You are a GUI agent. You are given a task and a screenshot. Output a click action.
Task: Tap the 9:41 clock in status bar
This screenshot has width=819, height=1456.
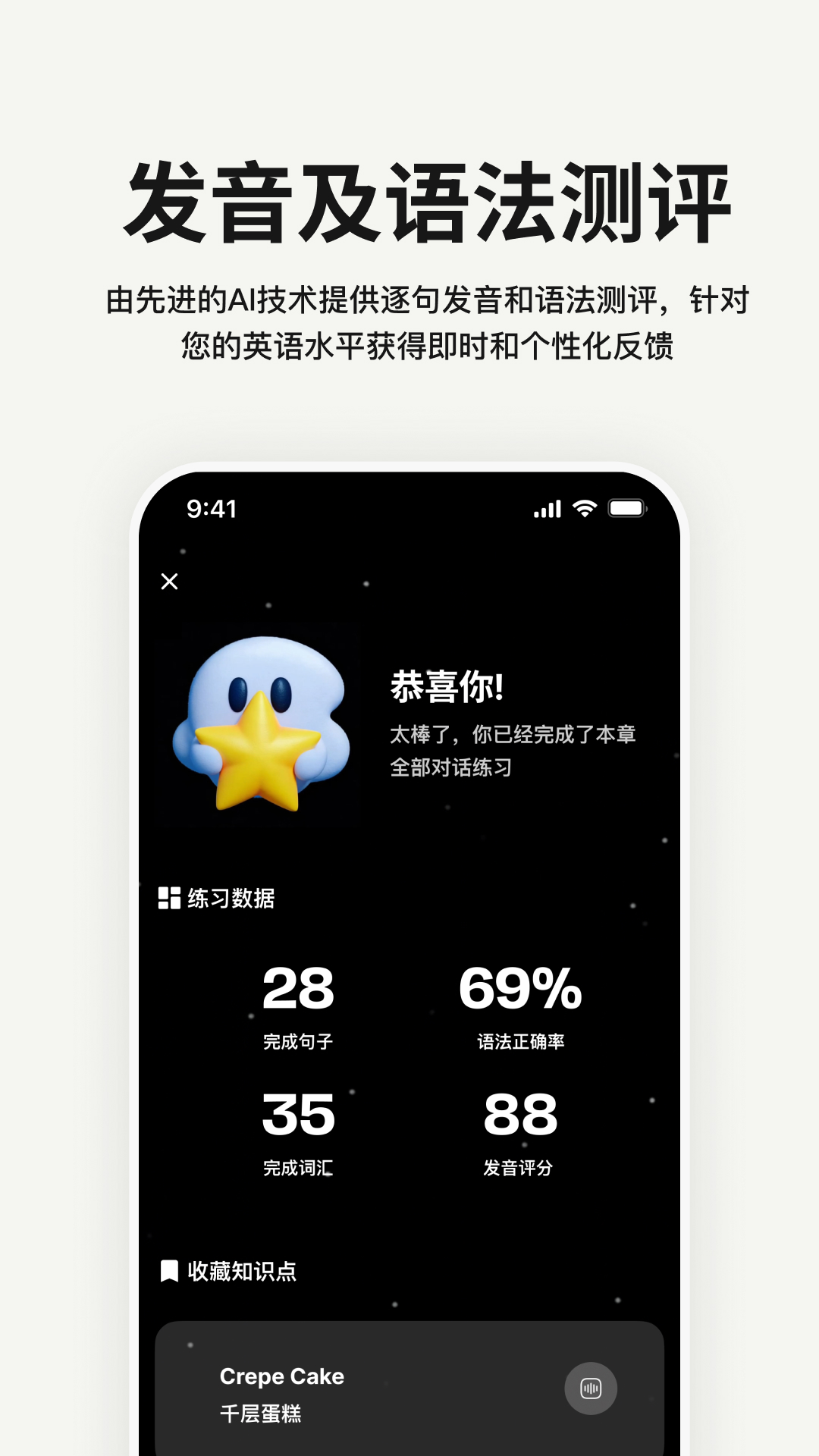[213, 509]
